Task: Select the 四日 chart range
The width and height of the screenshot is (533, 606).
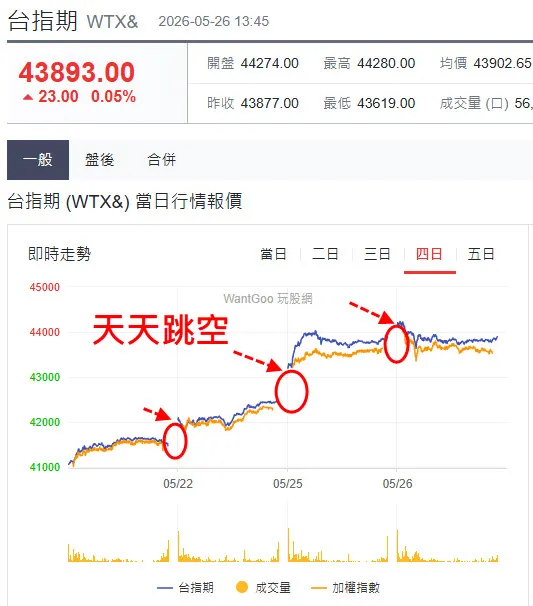Action: pos(429,254)
